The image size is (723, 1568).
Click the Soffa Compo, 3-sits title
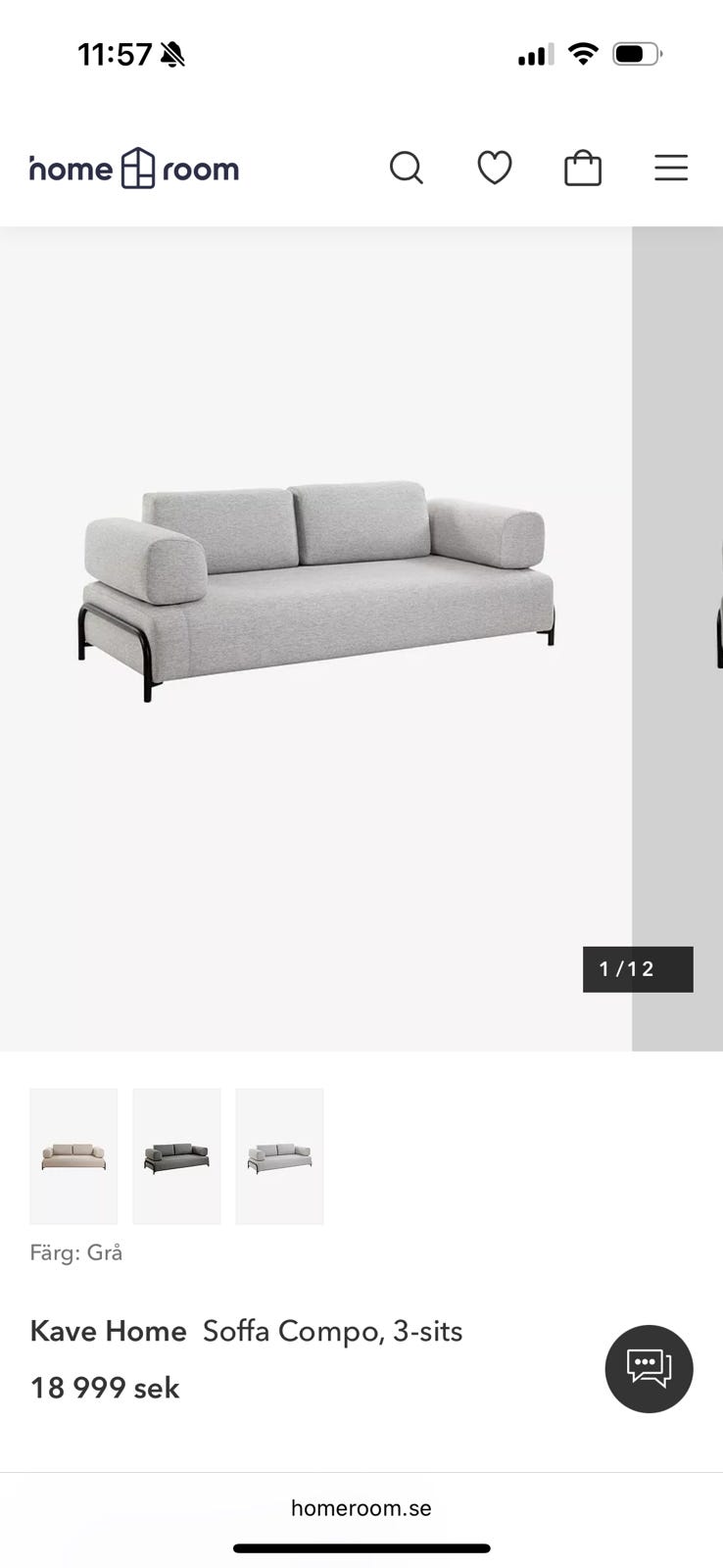(332, 1331)
